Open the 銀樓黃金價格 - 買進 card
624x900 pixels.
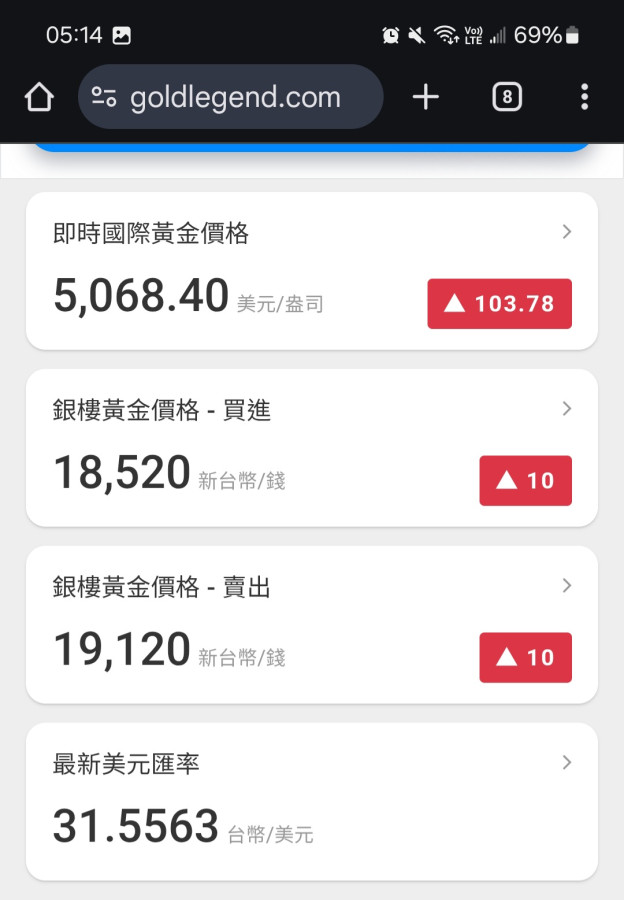coord(311,447)
